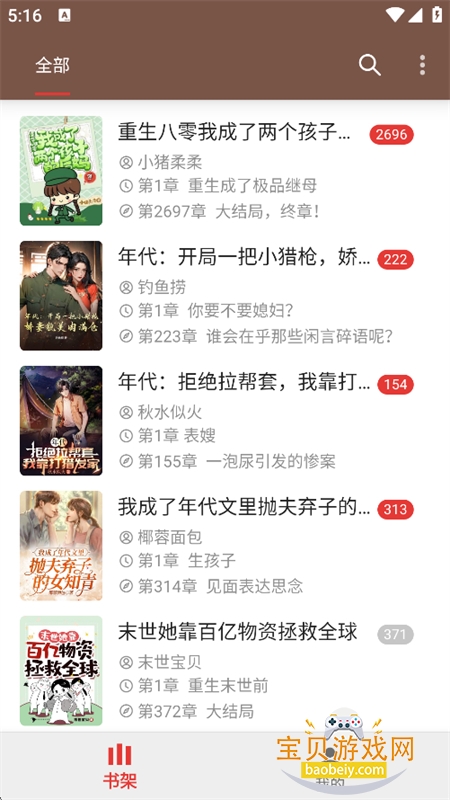Open the book 我成了年代文里抛夫弃子的

[225, 546]
